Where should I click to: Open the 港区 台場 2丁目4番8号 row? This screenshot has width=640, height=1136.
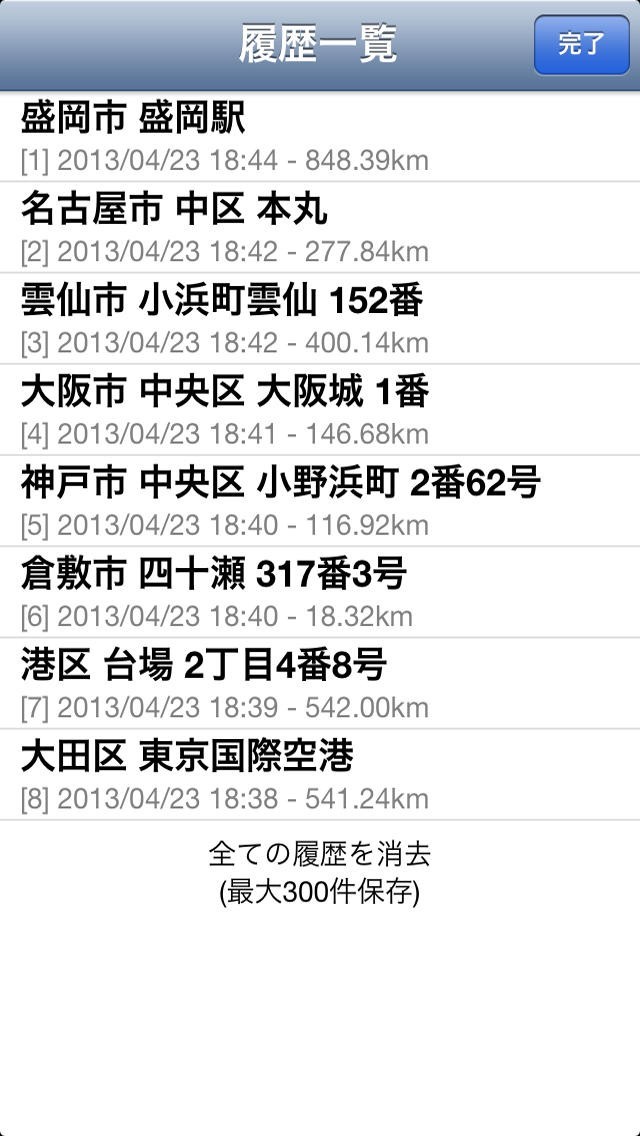click(320, 683)
